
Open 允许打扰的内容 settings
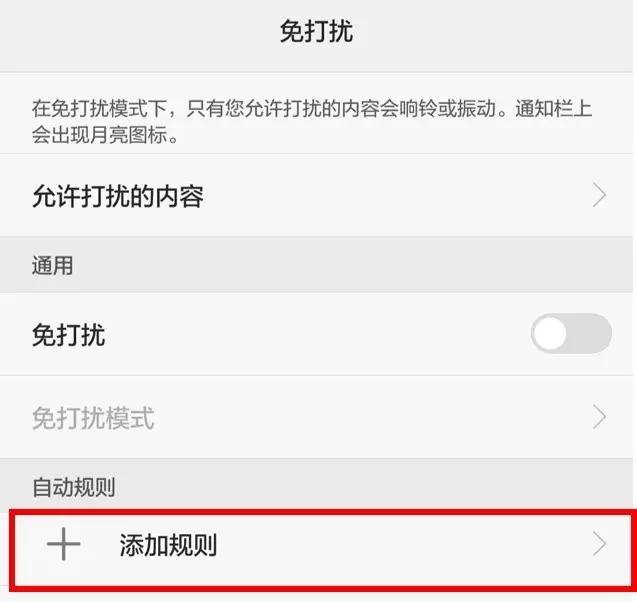318,196
